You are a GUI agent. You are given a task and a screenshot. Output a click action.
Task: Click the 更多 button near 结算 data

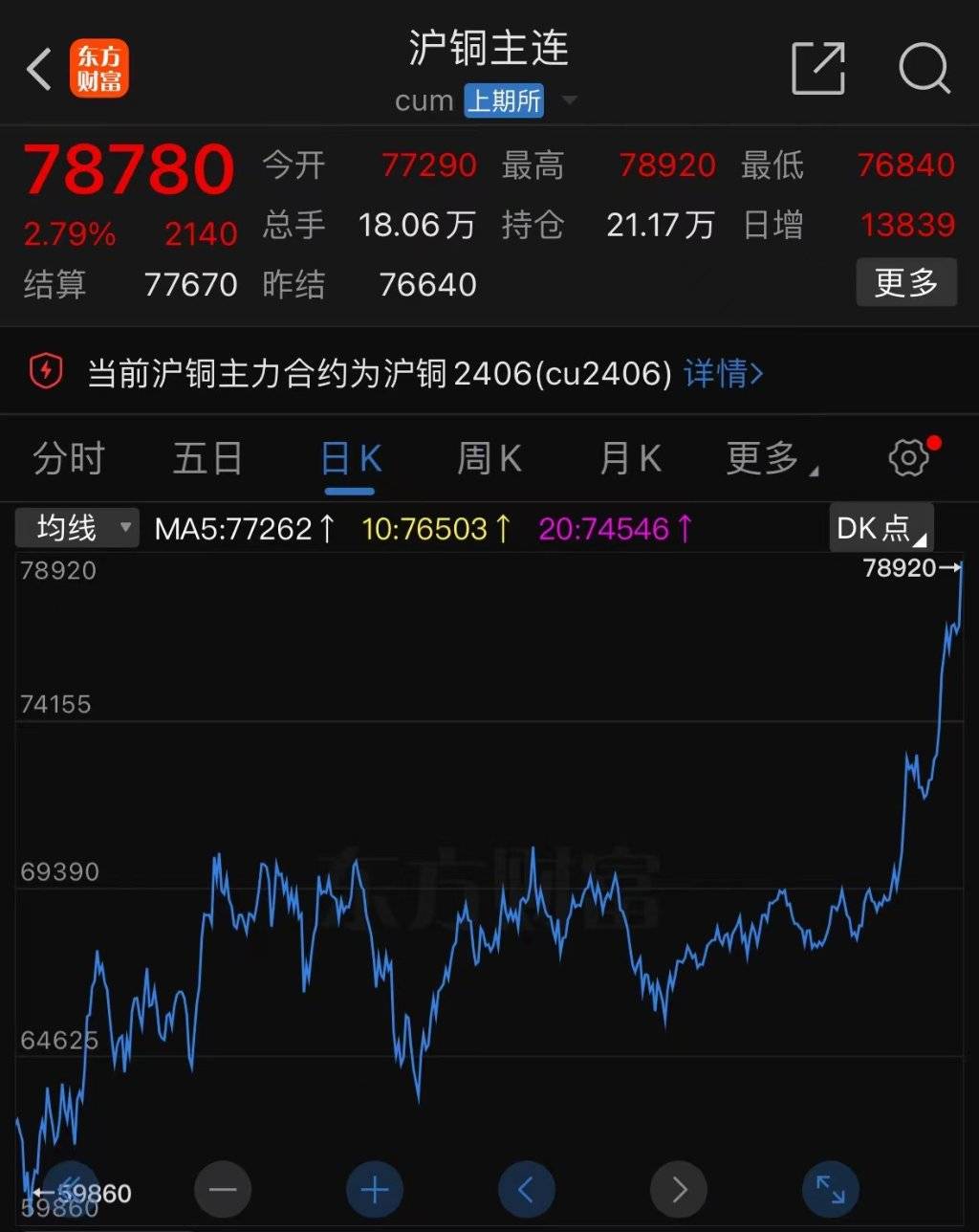tap(905, 282)
